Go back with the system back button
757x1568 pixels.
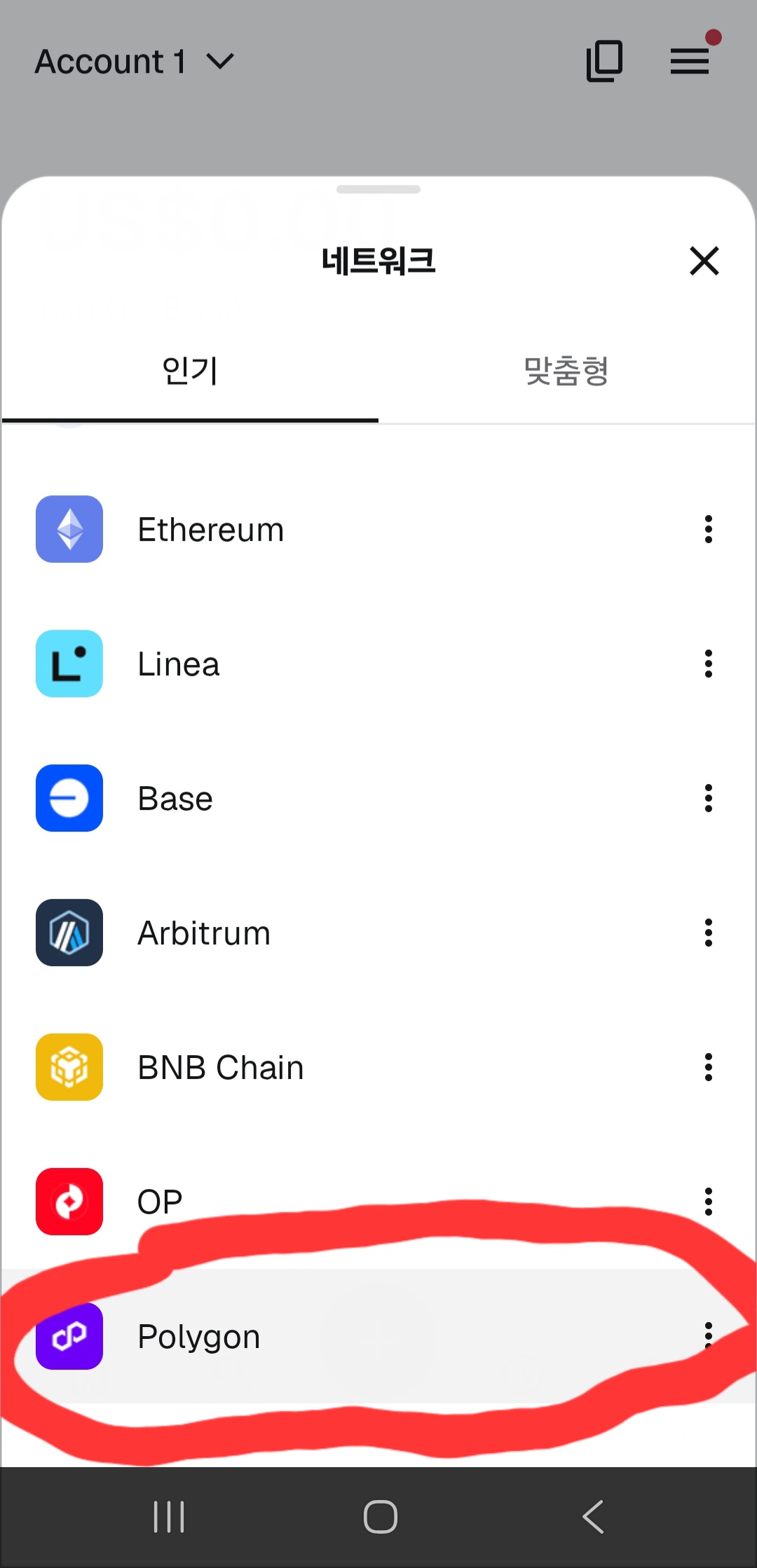(x=593, y=1518)
